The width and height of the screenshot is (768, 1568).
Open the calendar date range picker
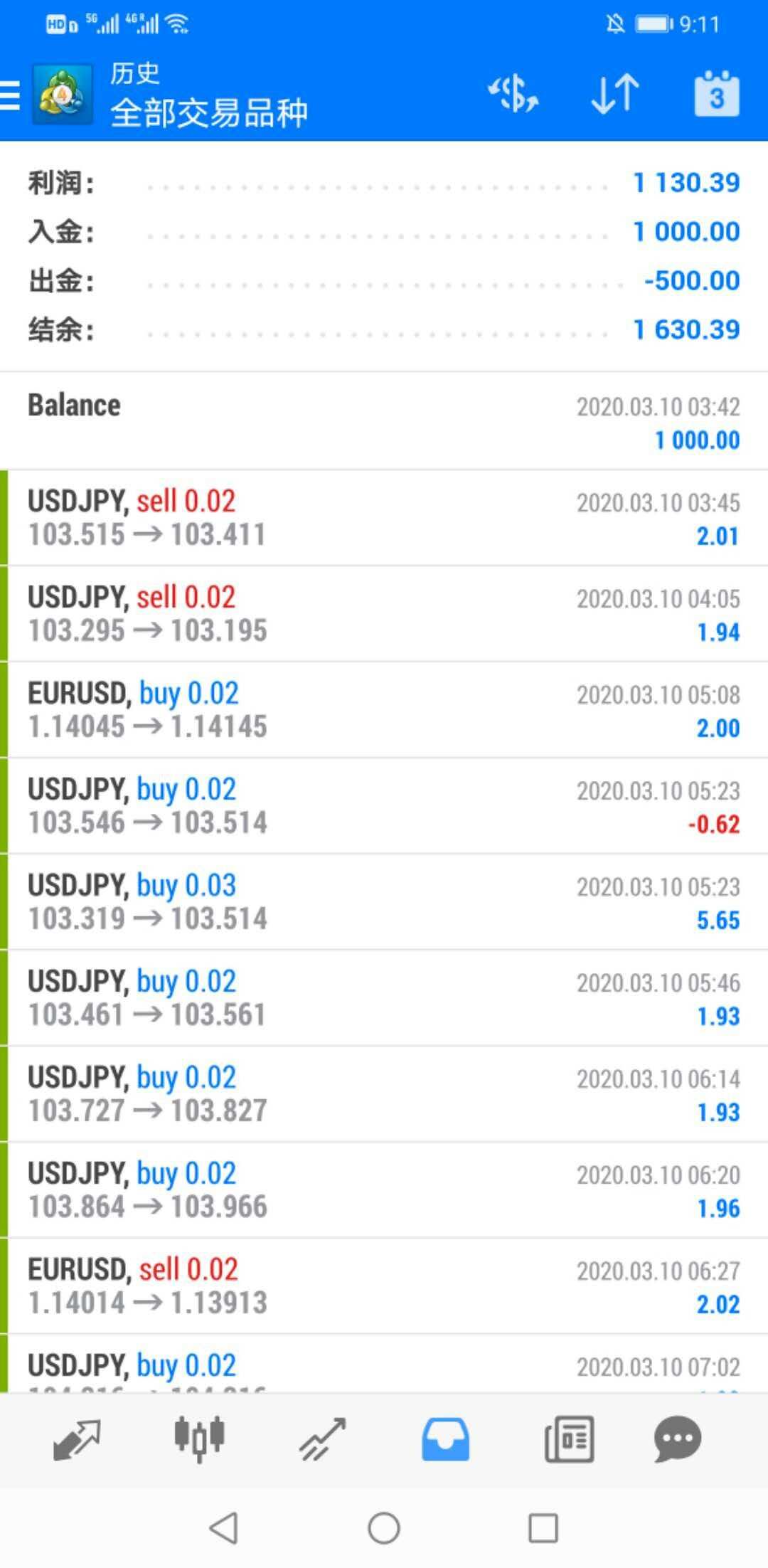coord(716,95)
